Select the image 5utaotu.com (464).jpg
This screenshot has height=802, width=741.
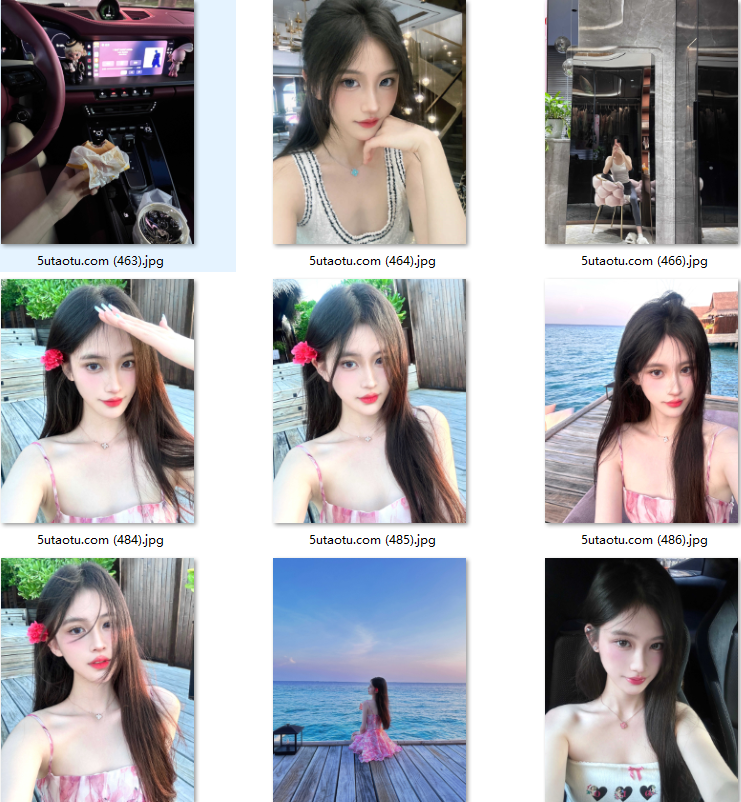point(369,122)
